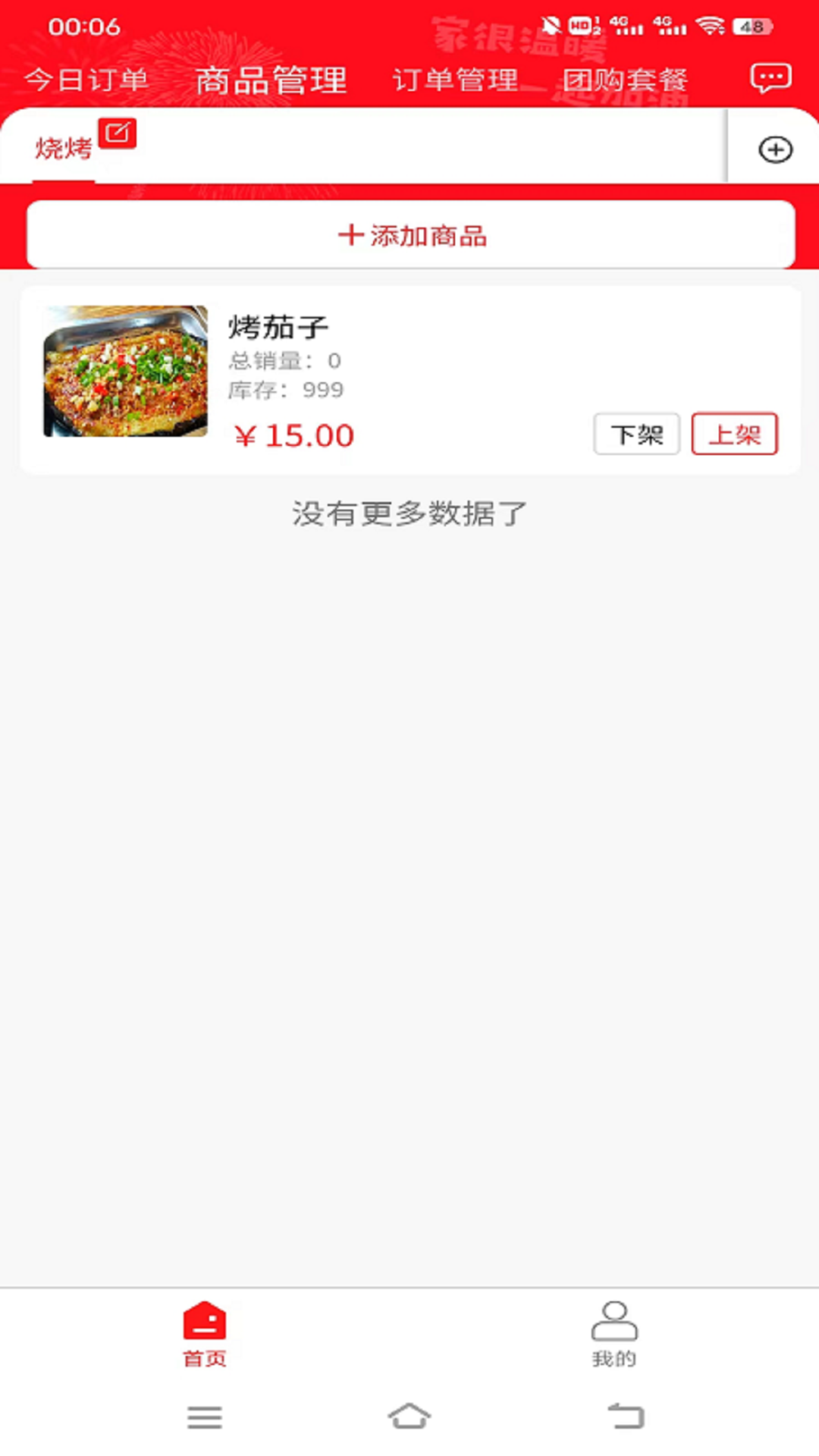Click the ¥15.00 price text
Viewport: 819px width, 1456px height.
tap(293, 435)
